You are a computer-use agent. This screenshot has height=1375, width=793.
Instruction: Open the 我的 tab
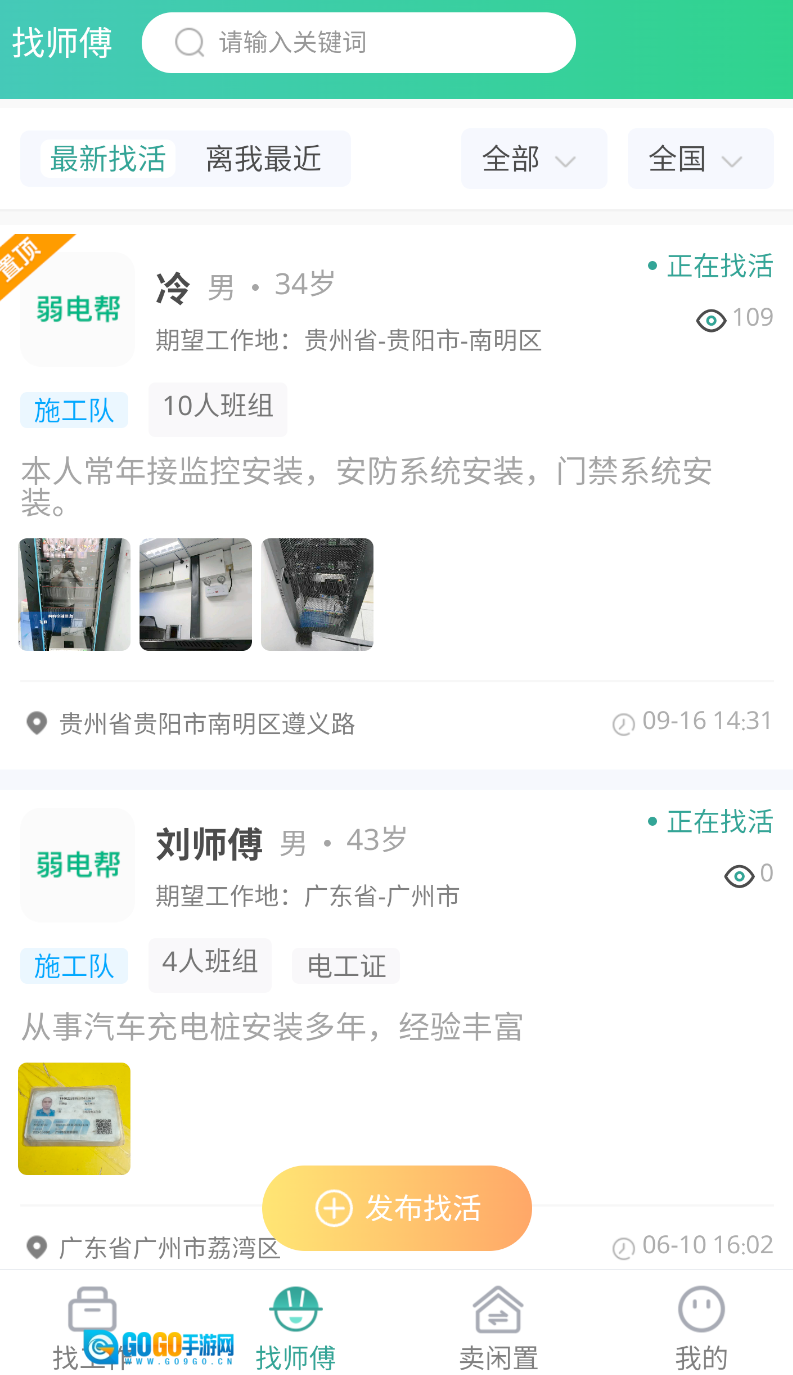[701, 1328]
